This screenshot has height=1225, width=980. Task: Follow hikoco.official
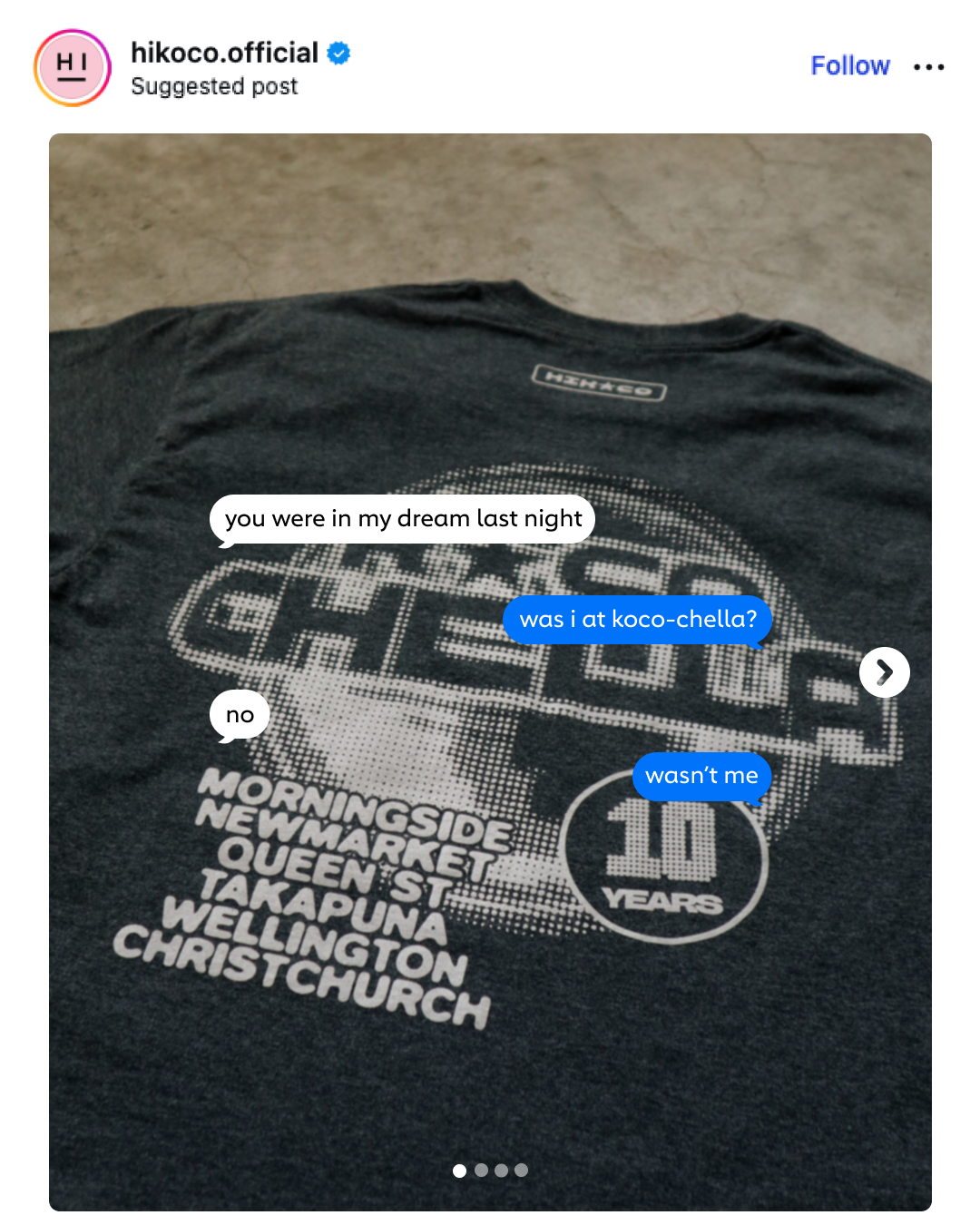point(849,66)
